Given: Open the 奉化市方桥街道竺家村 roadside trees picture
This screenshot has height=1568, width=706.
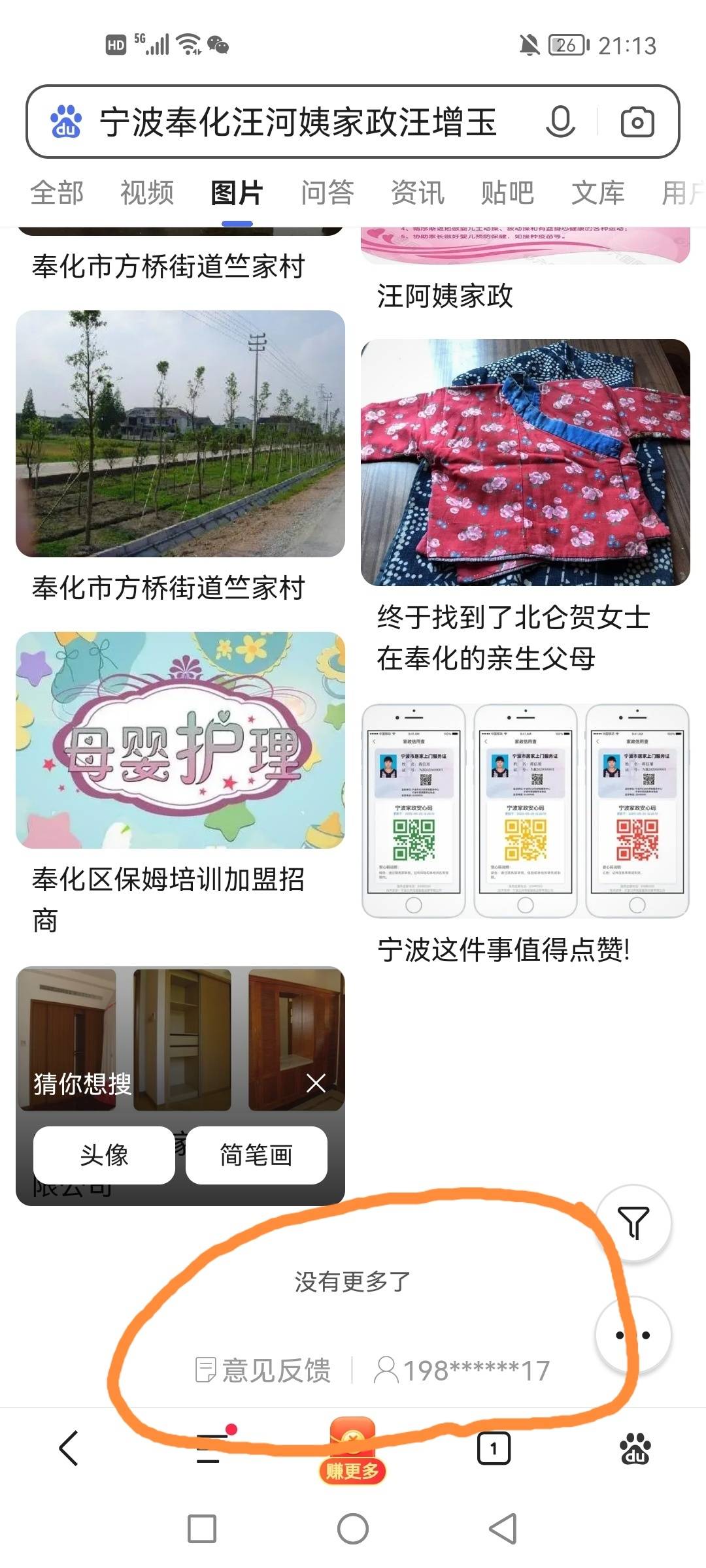Looking at the screenshot, I should [180, 434].
